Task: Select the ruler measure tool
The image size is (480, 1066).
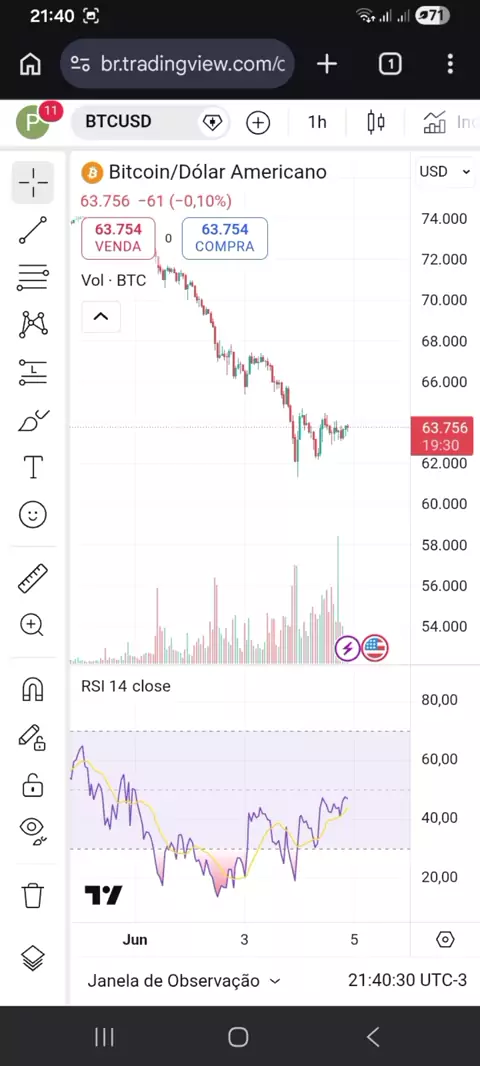Action: coord(33,578)
